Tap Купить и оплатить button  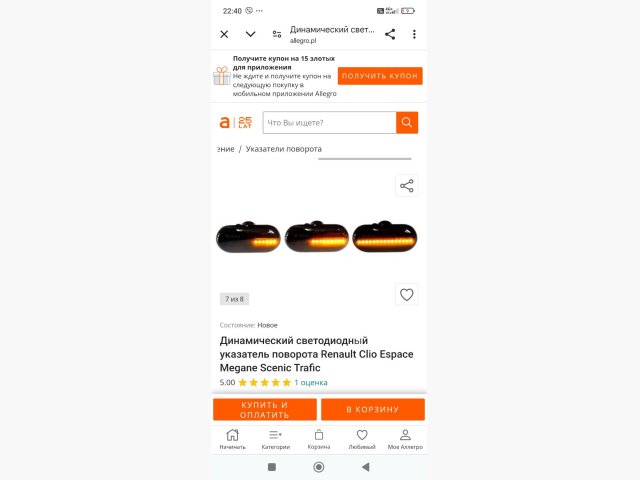[264, 410]
